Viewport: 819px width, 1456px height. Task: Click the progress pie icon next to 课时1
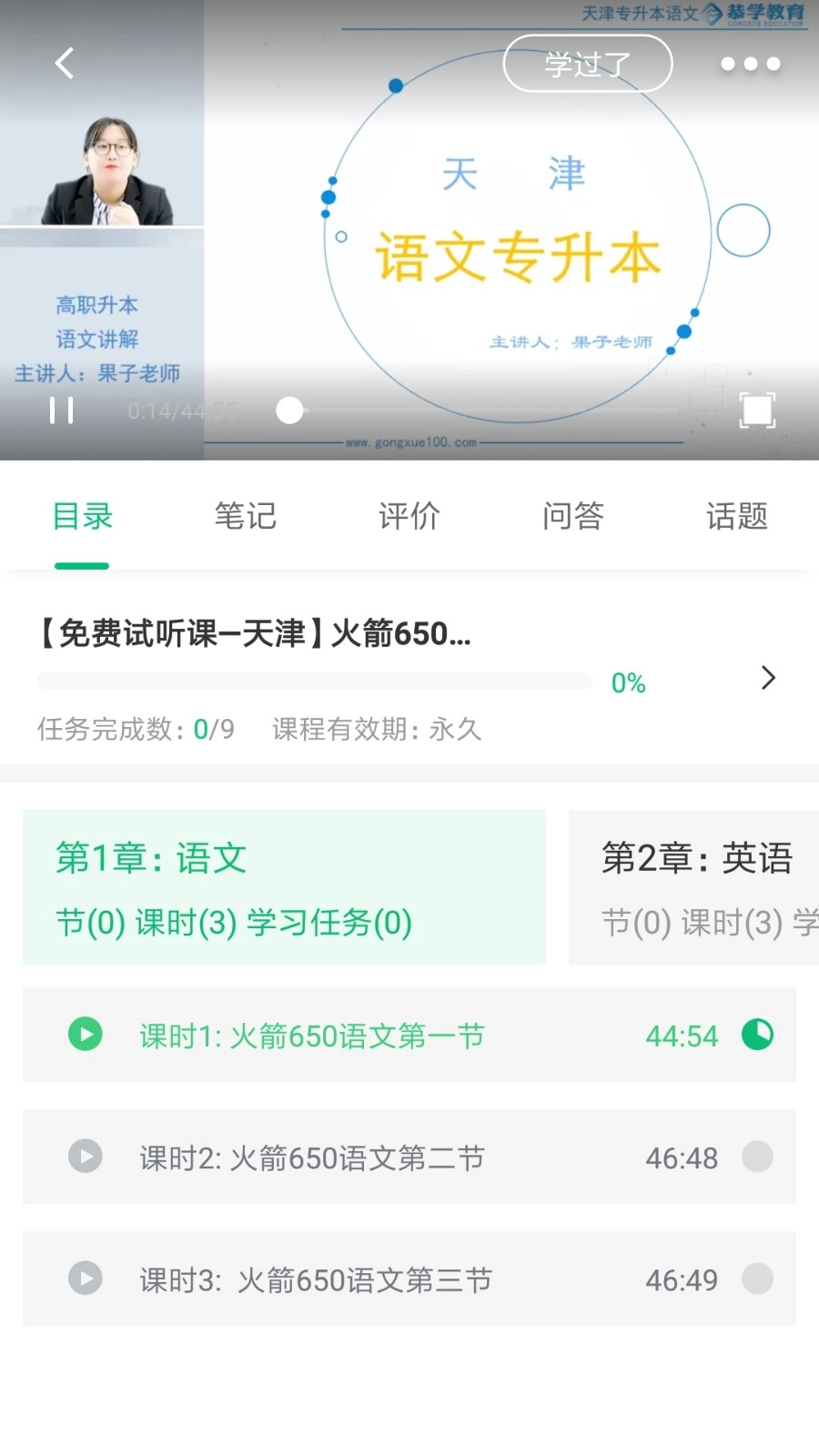point(756,1035)
